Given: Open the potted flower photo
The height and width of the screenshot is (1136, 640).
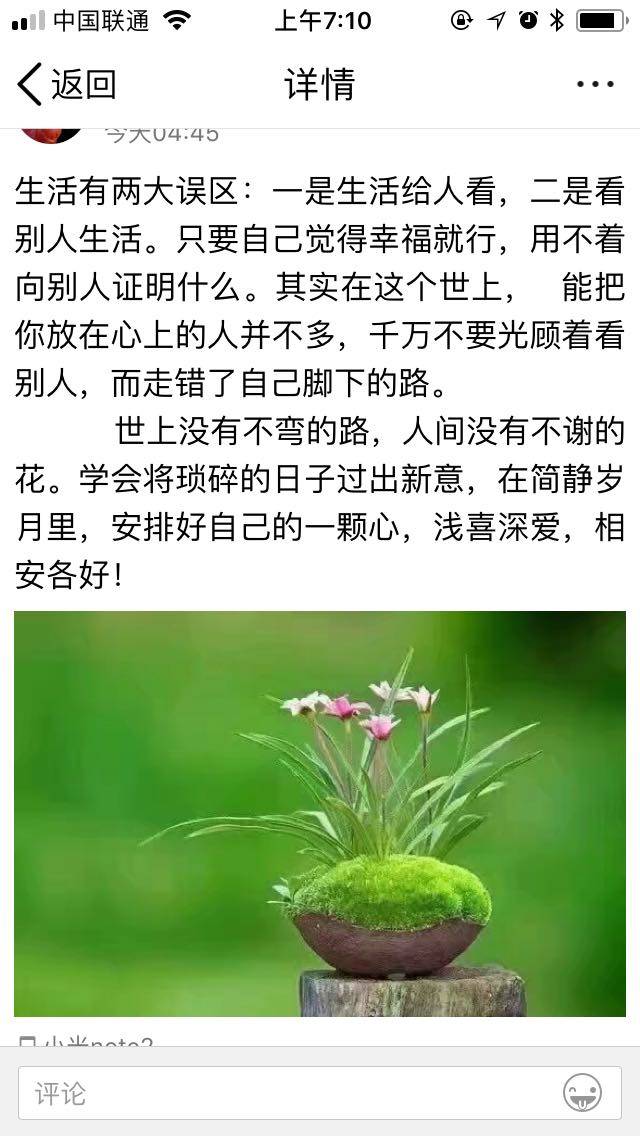Looking at the screenshot, I should pos(320,813).
